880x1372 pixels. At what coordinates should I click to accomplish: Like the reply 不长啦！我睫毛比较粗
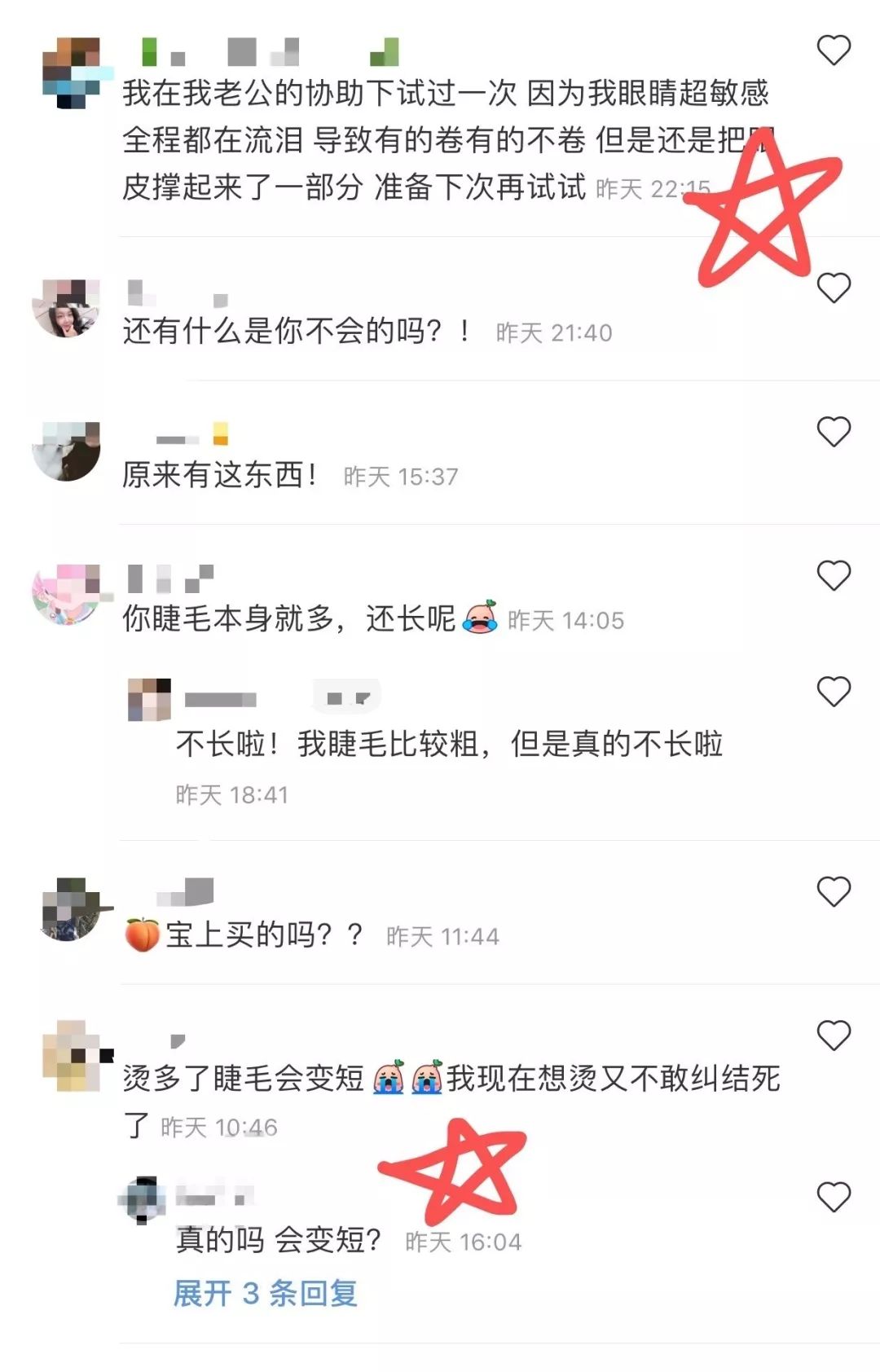coord(834,692)
